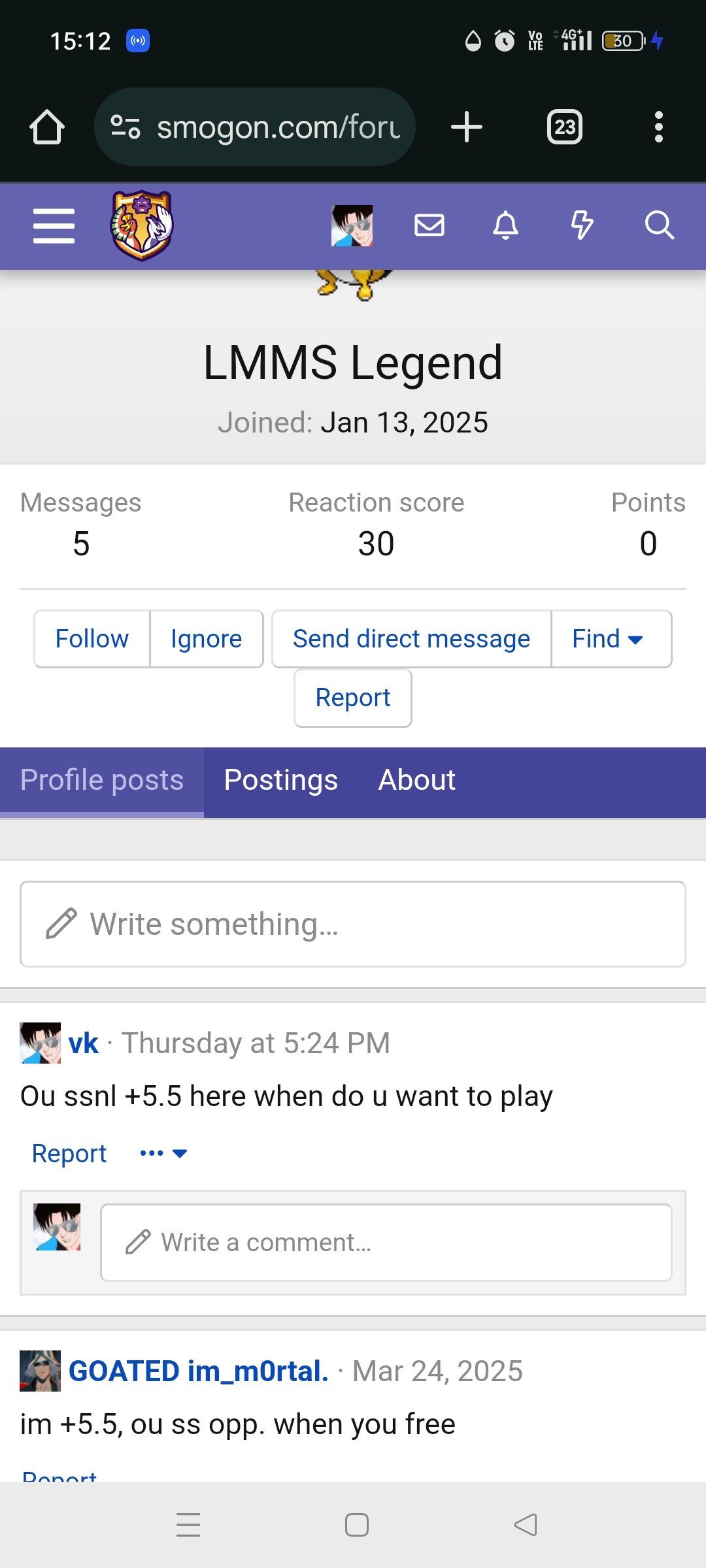
Task: Expand the Find dropdown
Action: pos(611,639)
